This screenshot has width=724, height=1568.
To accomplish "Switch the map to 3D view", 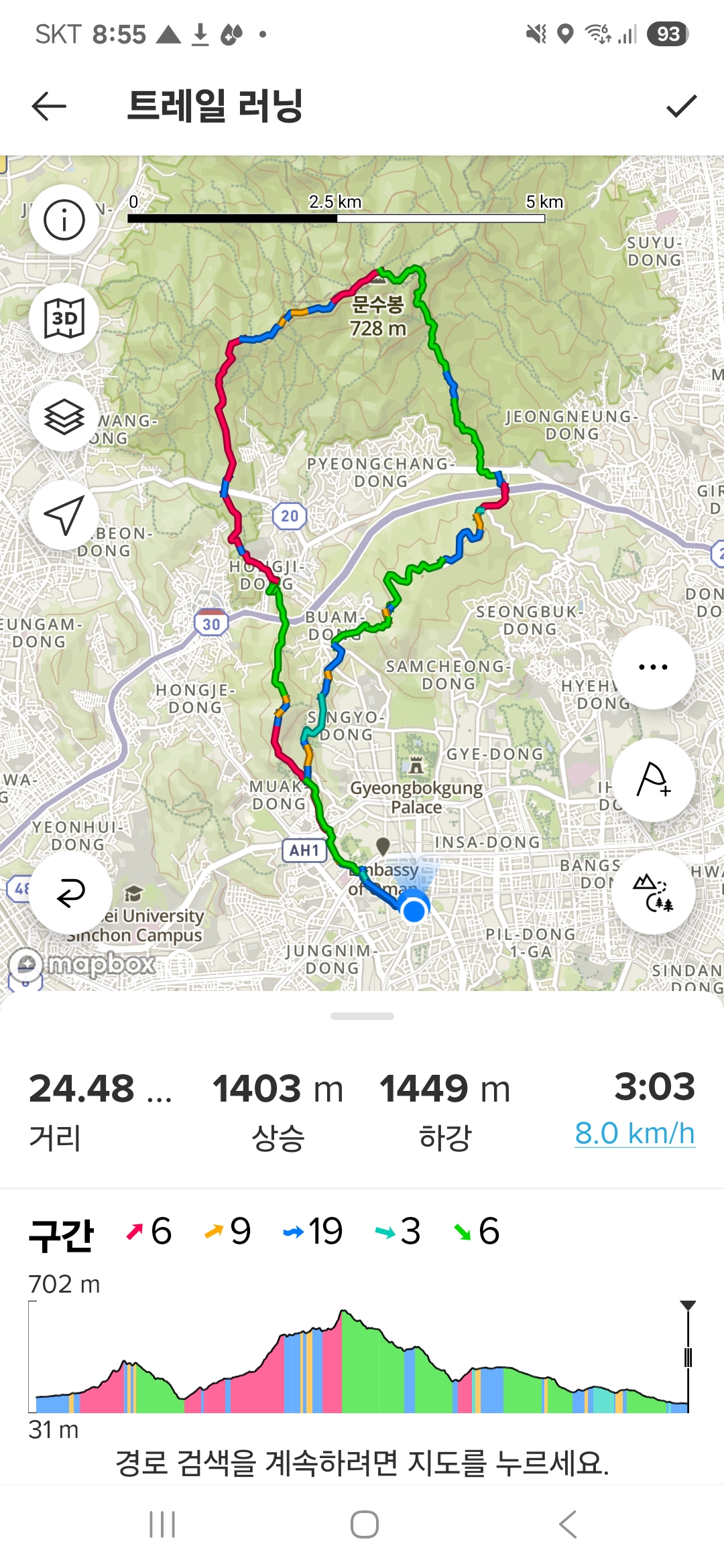I will [64, 318].
